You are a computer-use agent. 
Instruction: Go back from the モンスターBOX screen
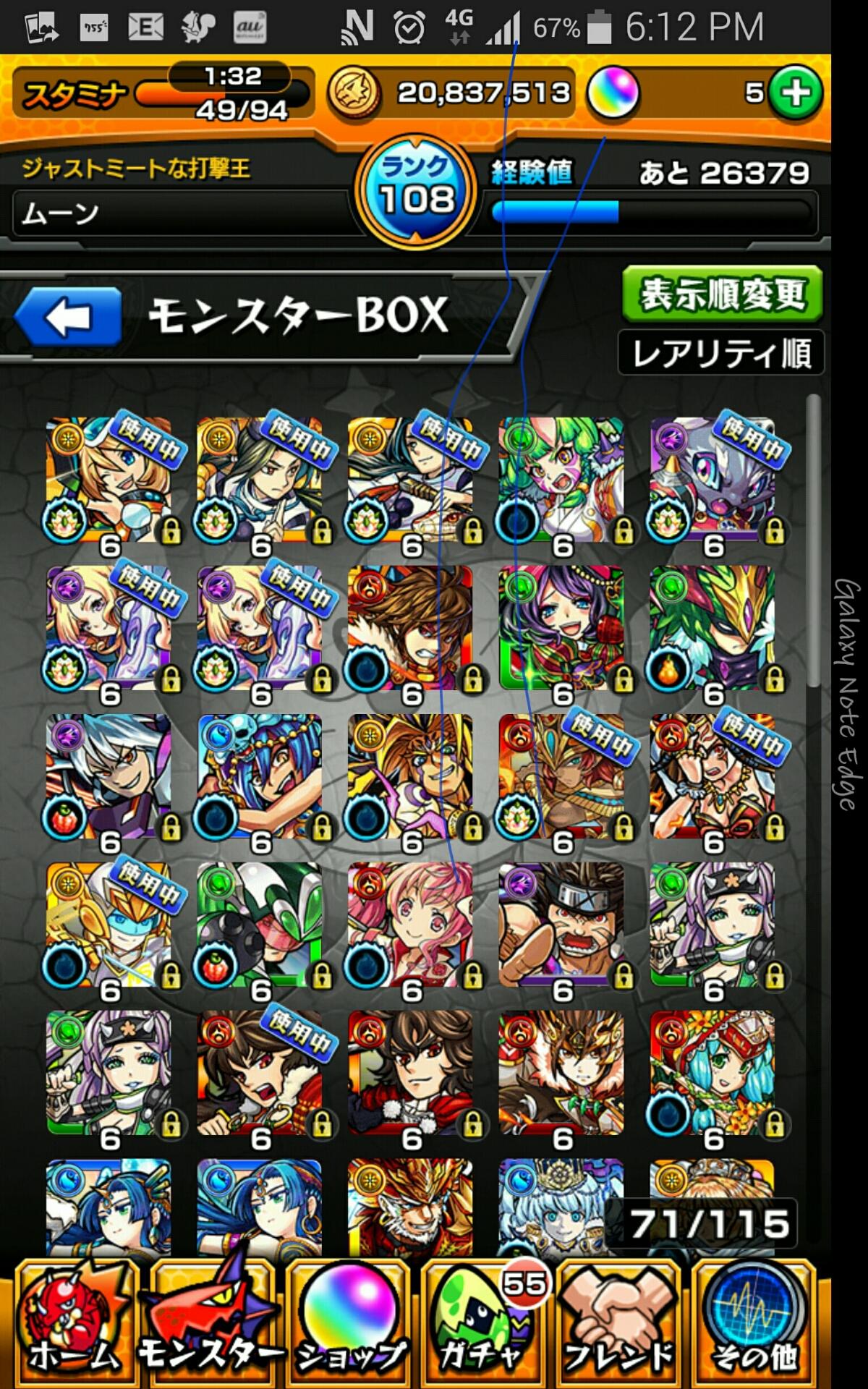click(69, 316)
